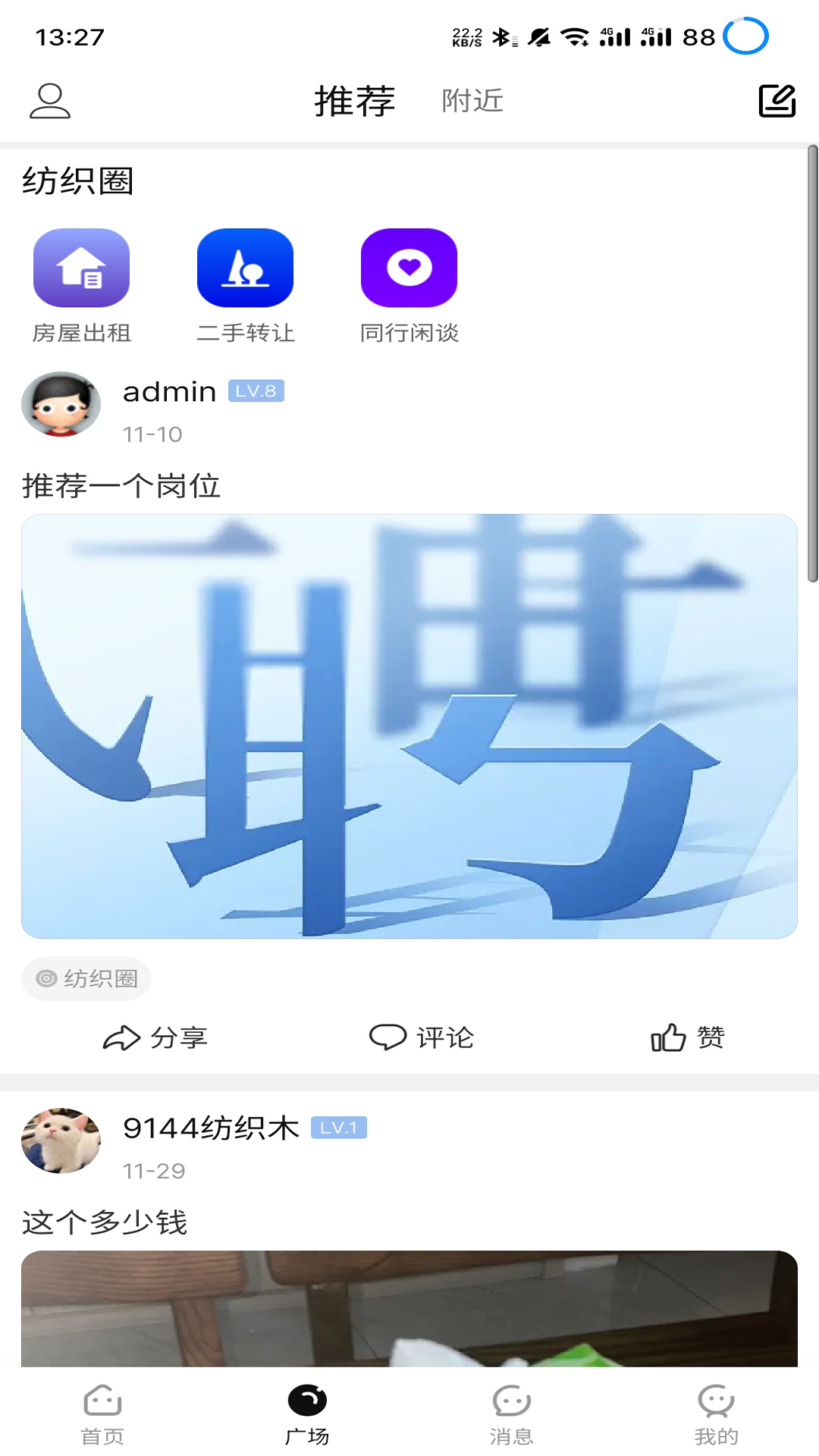Tap the 纺织圈 tag chip

[86, 978]
